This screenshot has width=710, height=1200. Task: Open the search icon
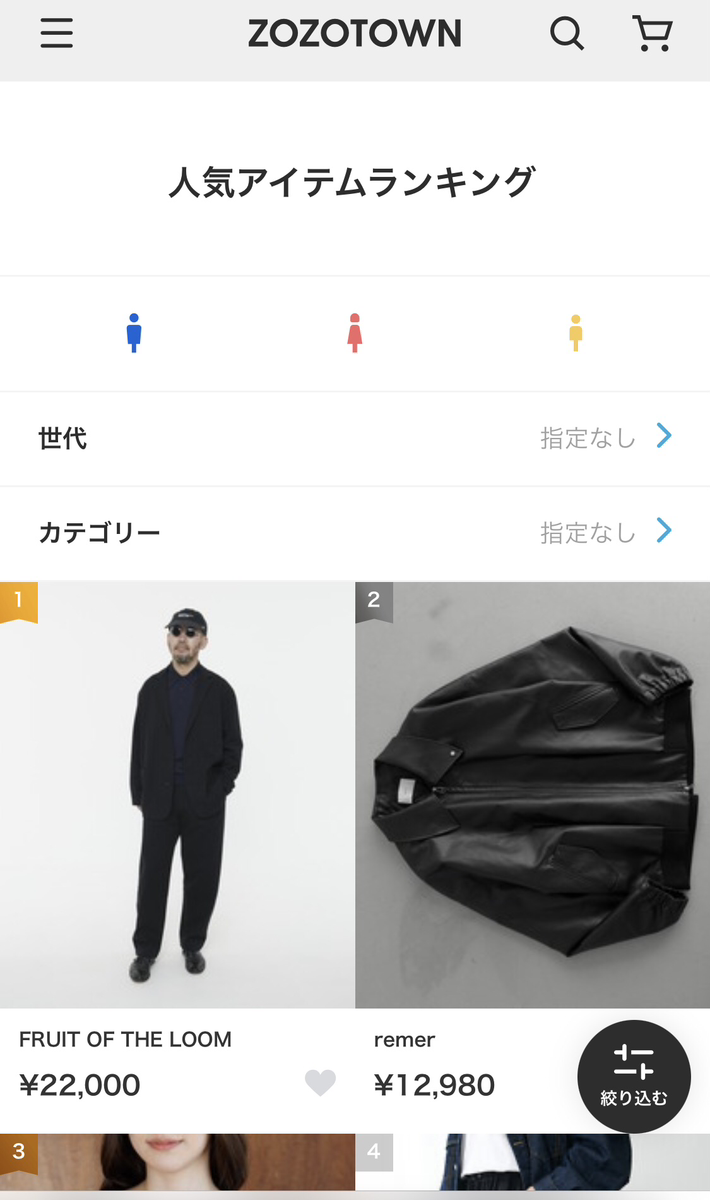pyautogui.click(x=567, y=34)
